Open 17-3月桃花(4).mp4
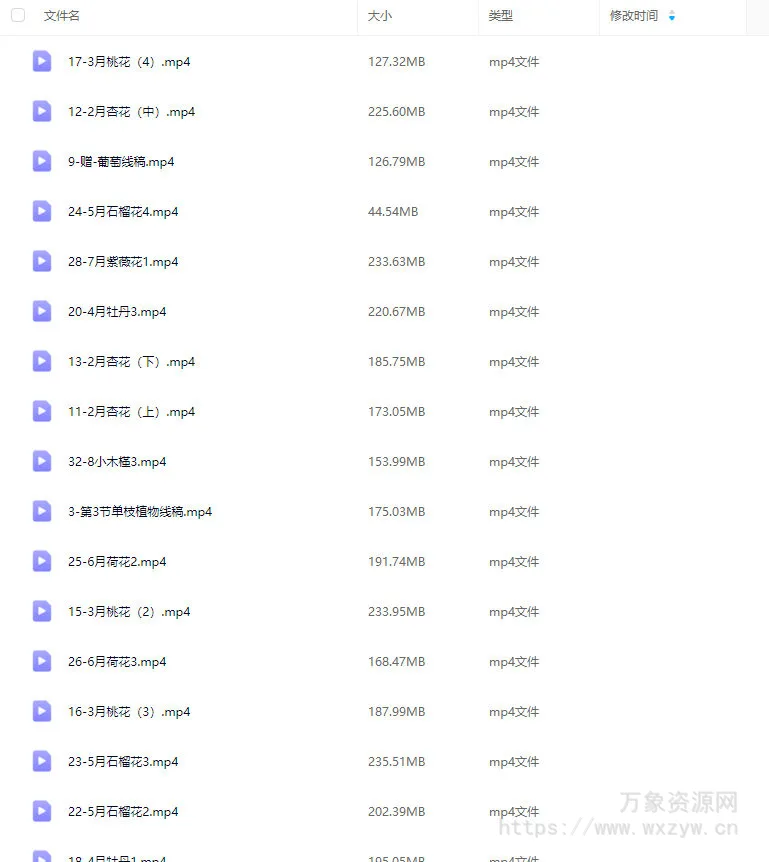The height and width of the screenshot is (862, 769). [x=129, y=62]
